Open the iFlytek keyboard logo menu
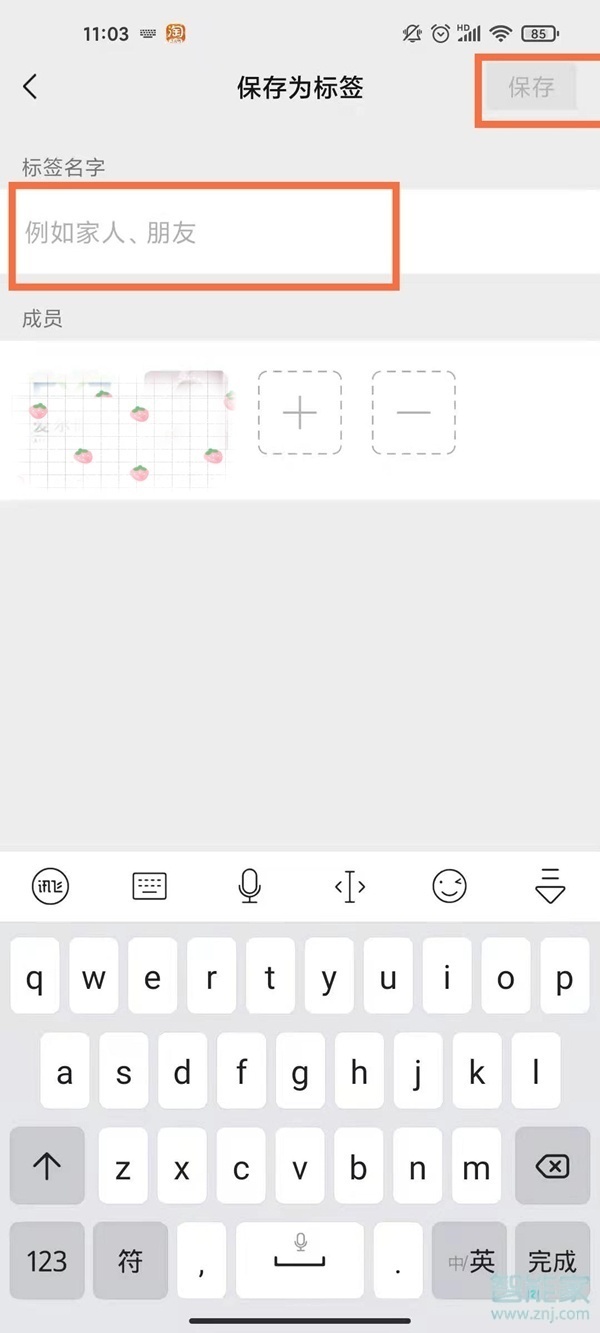 pyautogui.click(x=50, y=886)
